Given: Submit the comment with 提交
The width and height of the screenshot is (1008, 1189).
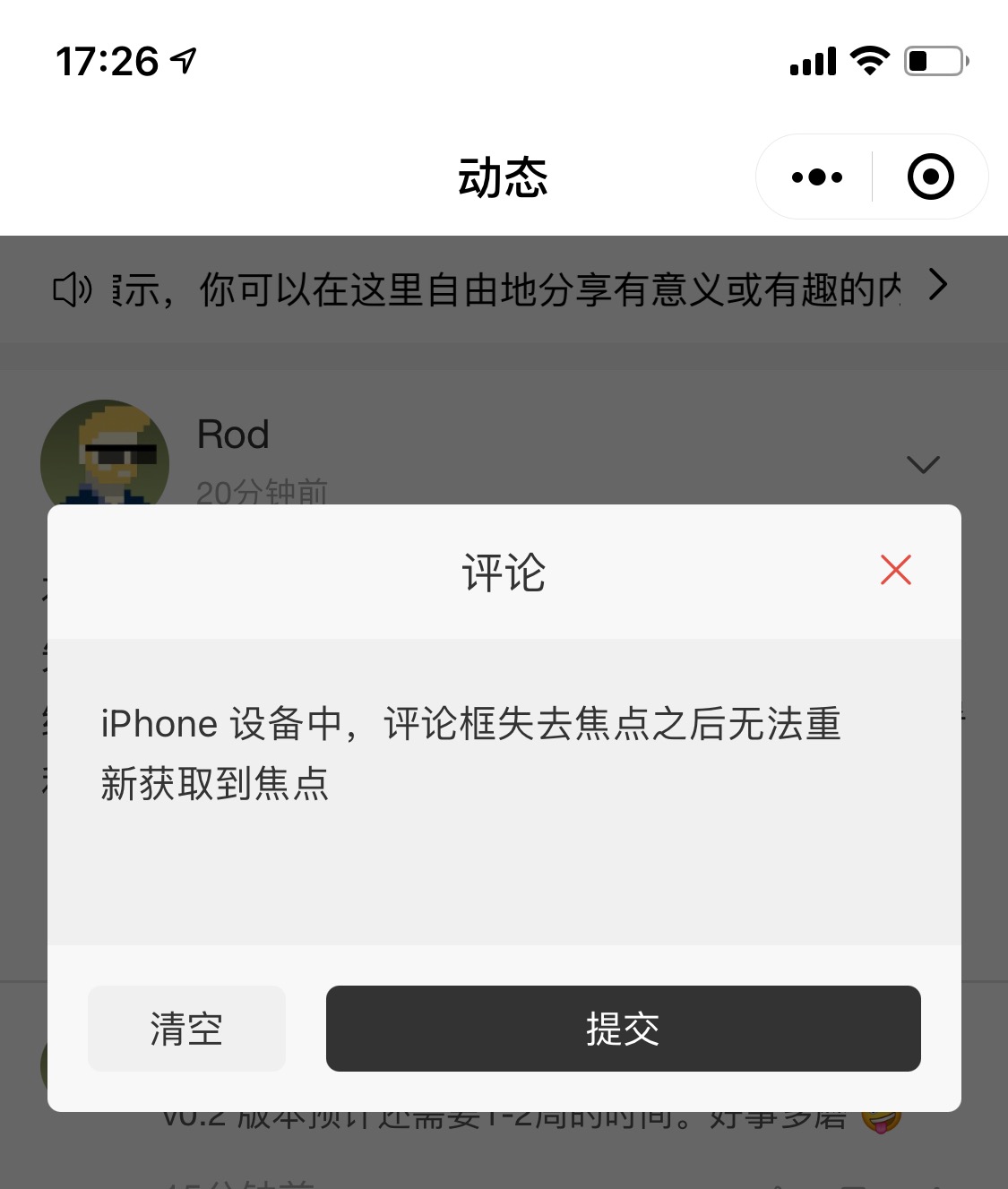Looking at the screenshot, I should tap(623, 1029).
